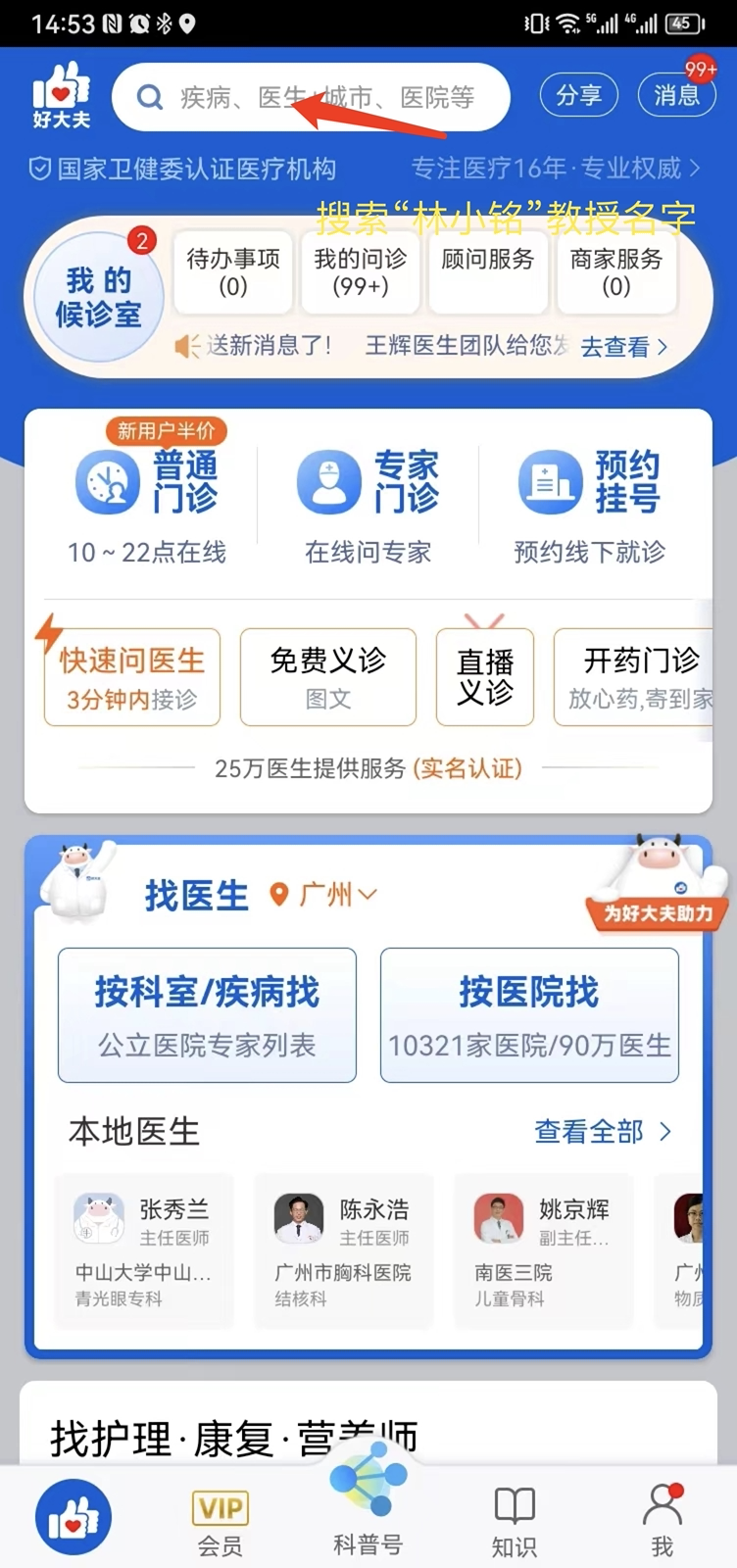Change city from 广州

tap(325, 895)
